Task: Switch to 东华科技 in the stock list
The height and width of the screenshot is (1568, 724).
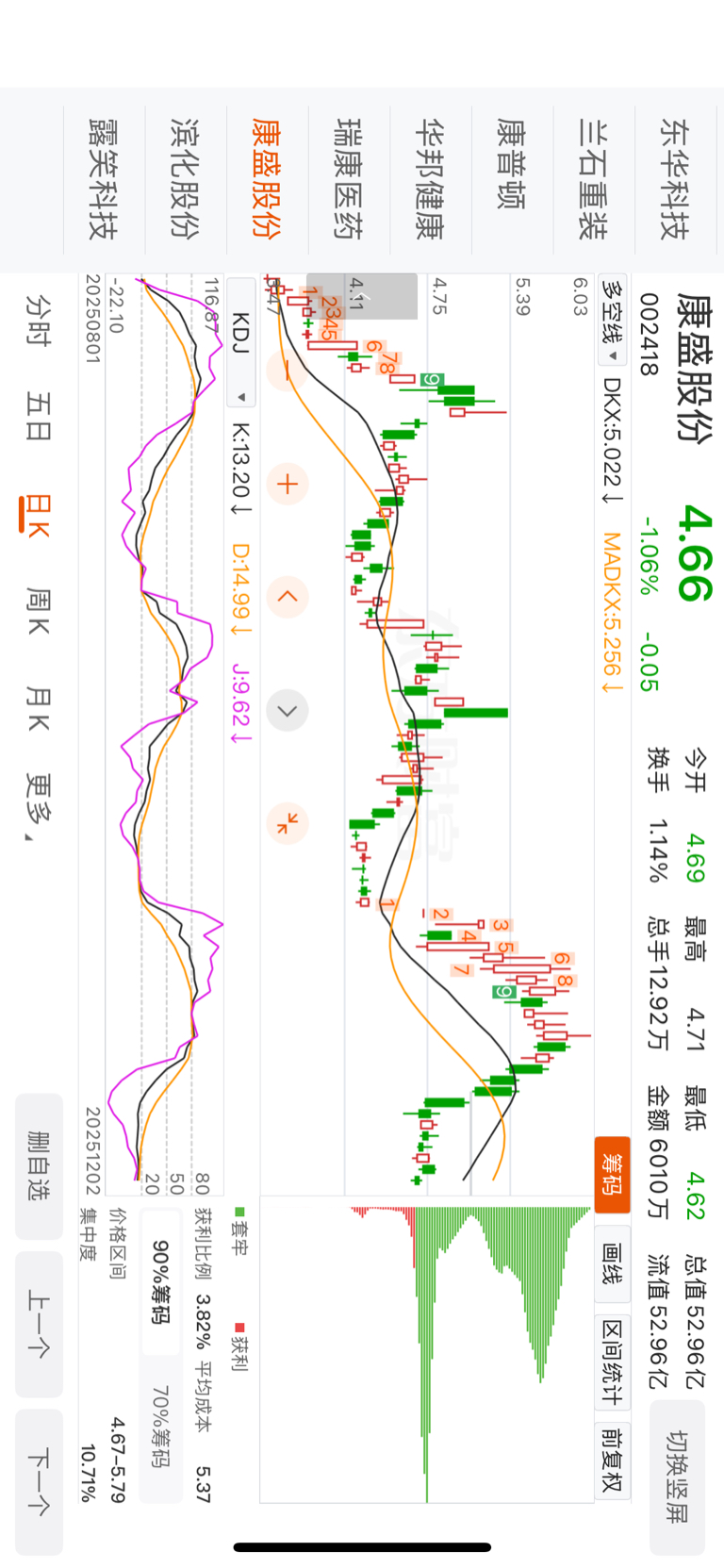Action: pyautogui.click(x=675, y=179)
